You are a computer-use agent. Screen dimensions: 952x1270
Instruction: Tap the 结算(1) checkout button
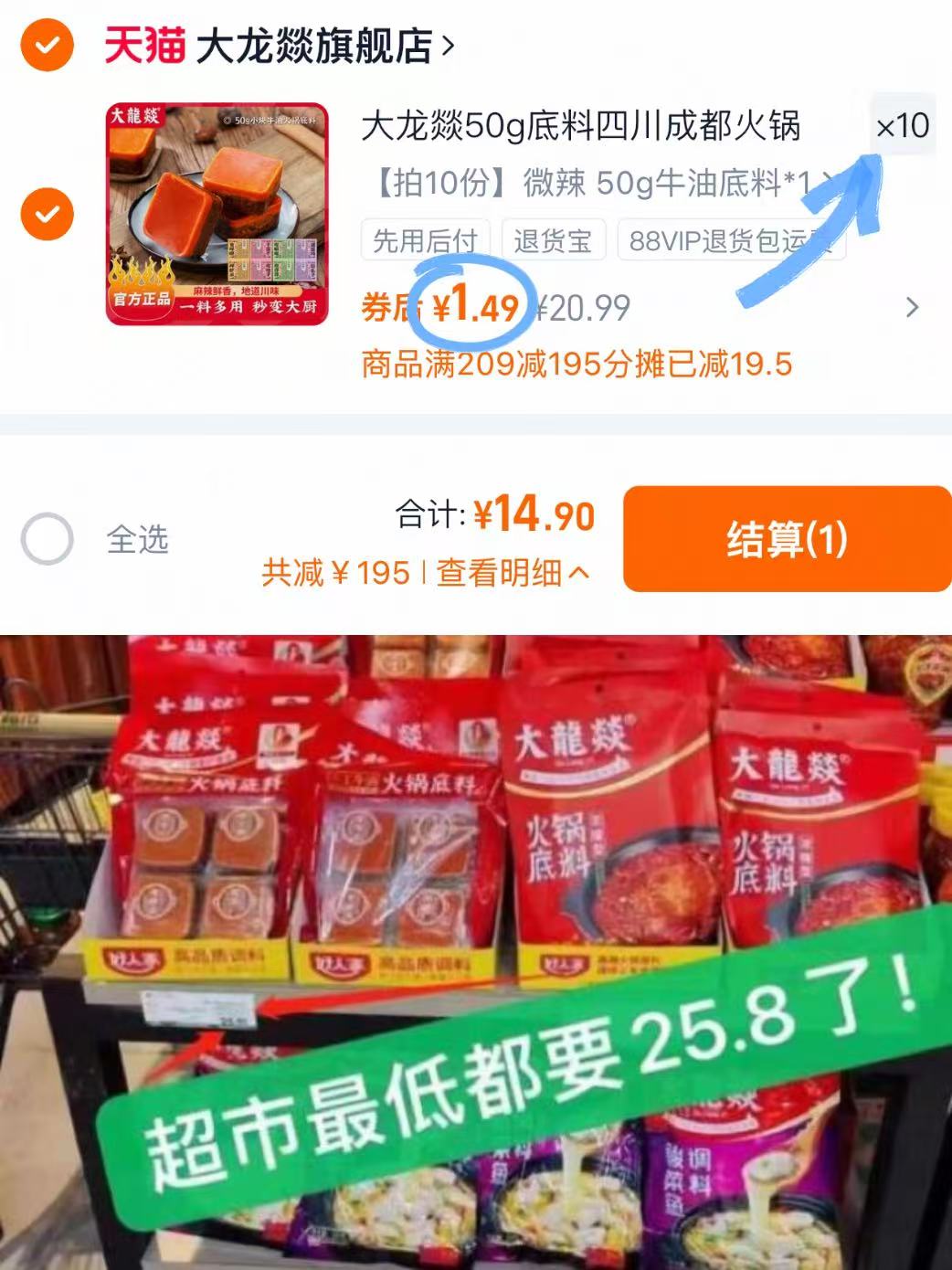click(784, 539)
